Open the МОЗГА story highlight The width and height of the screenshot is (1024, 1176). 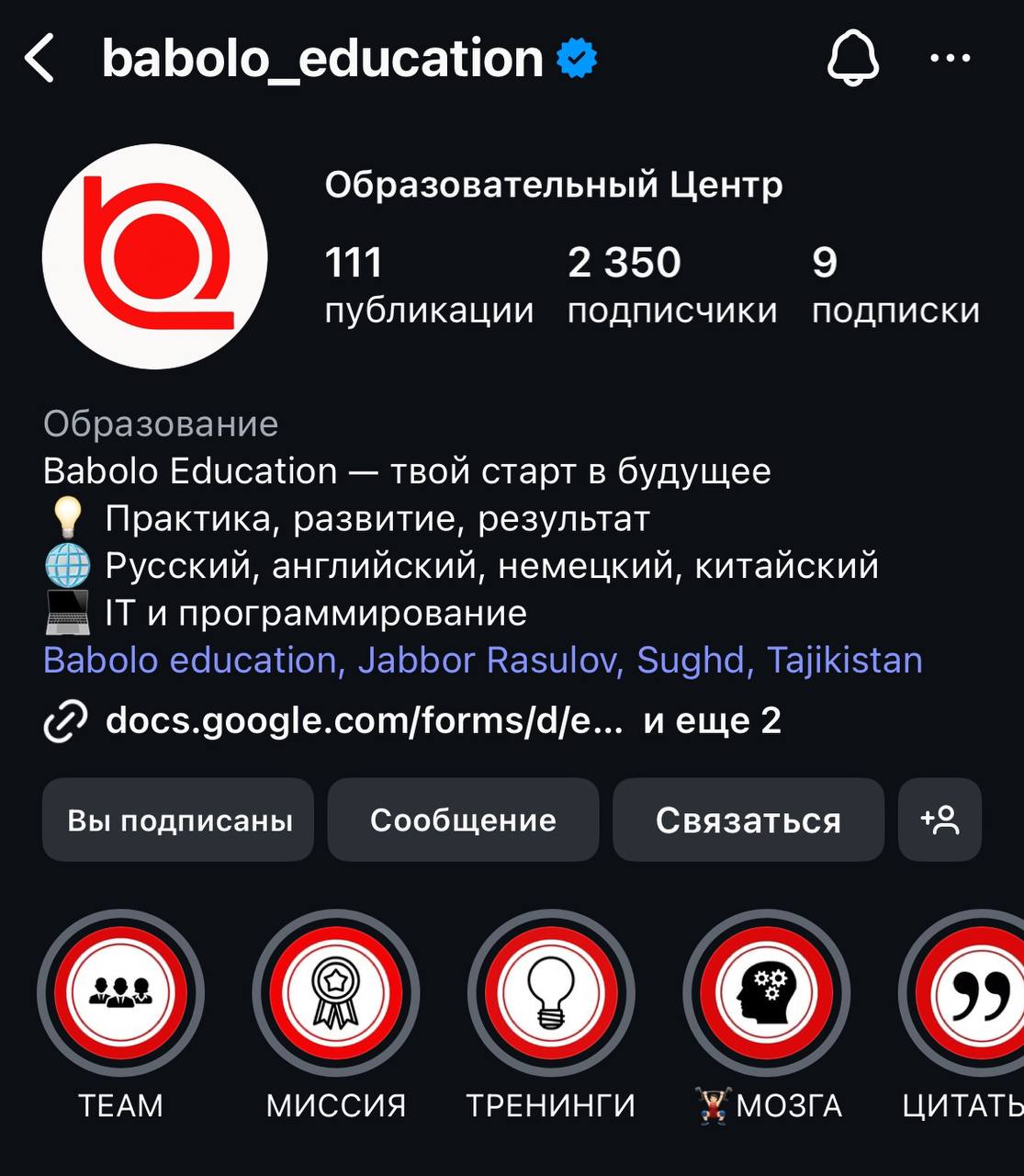coord(767,993)
